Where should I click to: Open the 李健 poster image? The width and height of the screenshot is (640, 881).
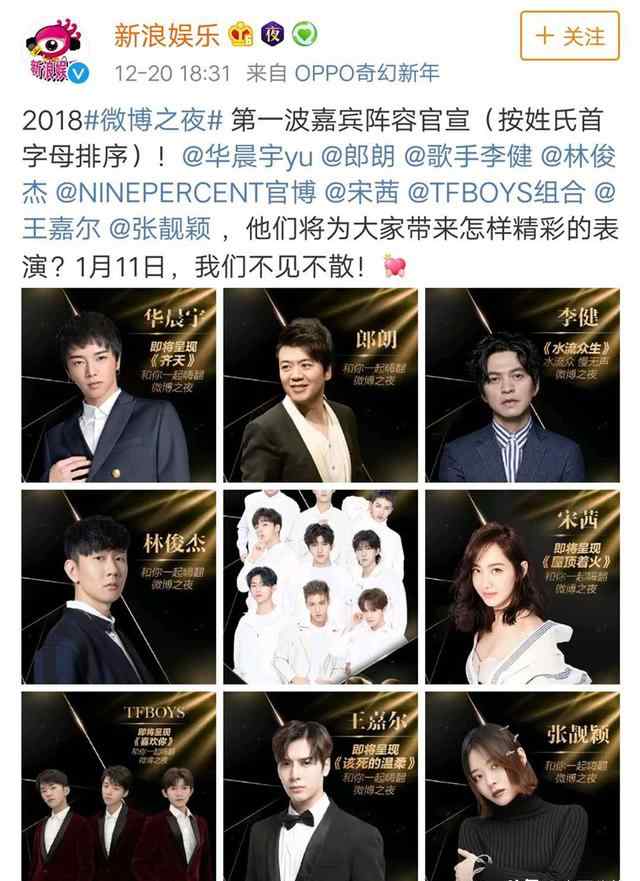click(x=521, y=385)
